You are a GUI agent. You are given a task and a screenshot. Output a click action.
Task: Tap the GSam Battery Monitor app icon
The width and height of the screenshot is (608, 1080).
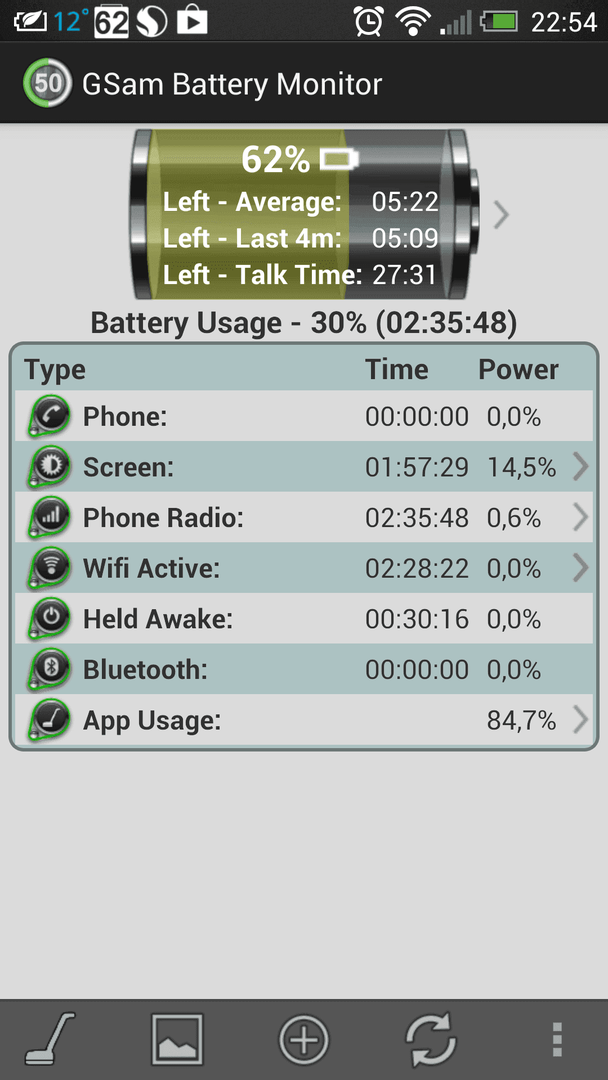pos(46,84)
